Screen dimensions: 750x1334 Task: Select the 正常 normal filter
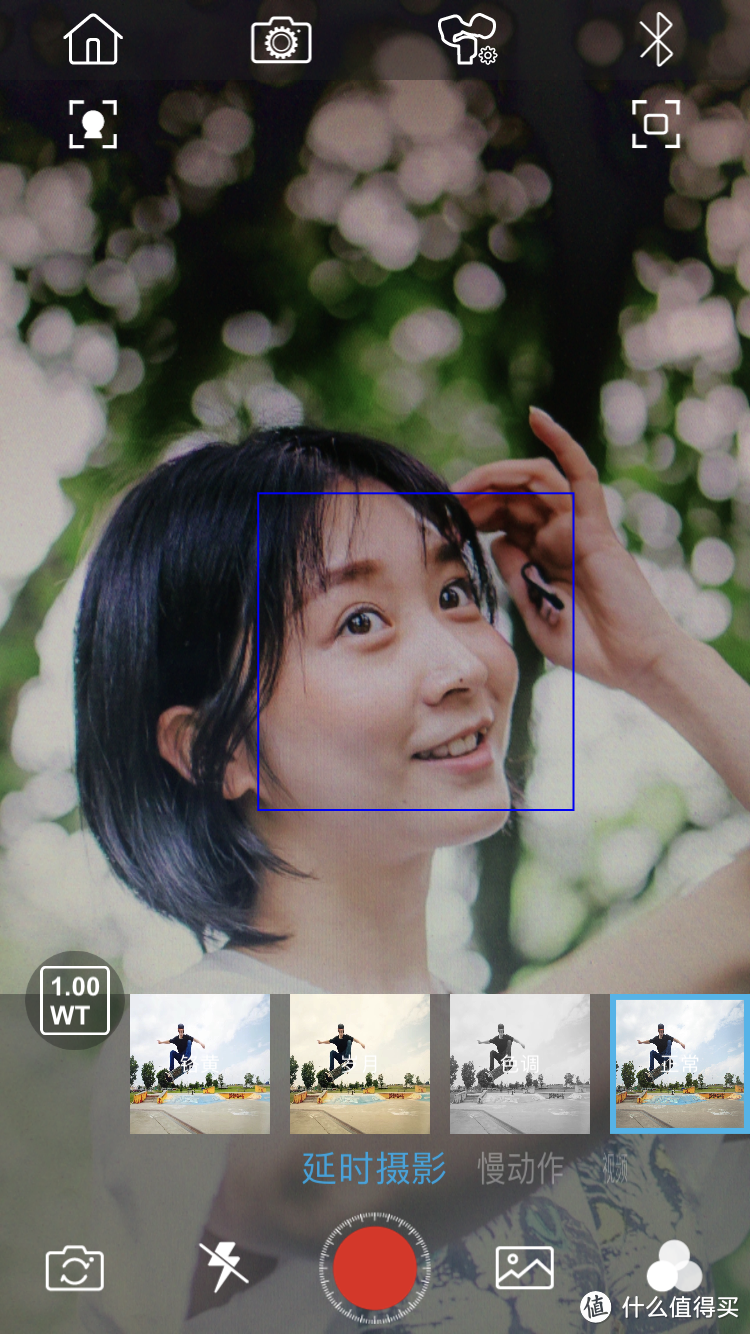tap(680, 1064)
